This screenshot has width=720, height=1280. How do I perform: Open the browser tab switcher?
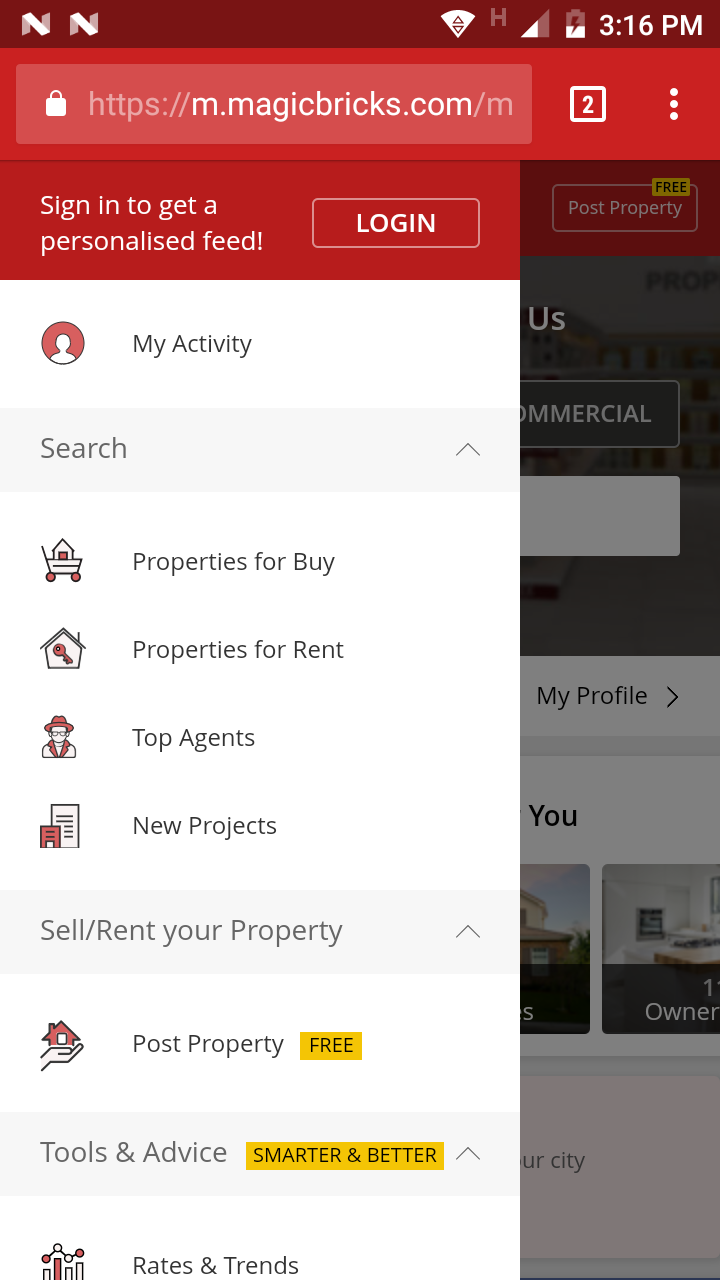pyautogui.click(x=588, y=104)
